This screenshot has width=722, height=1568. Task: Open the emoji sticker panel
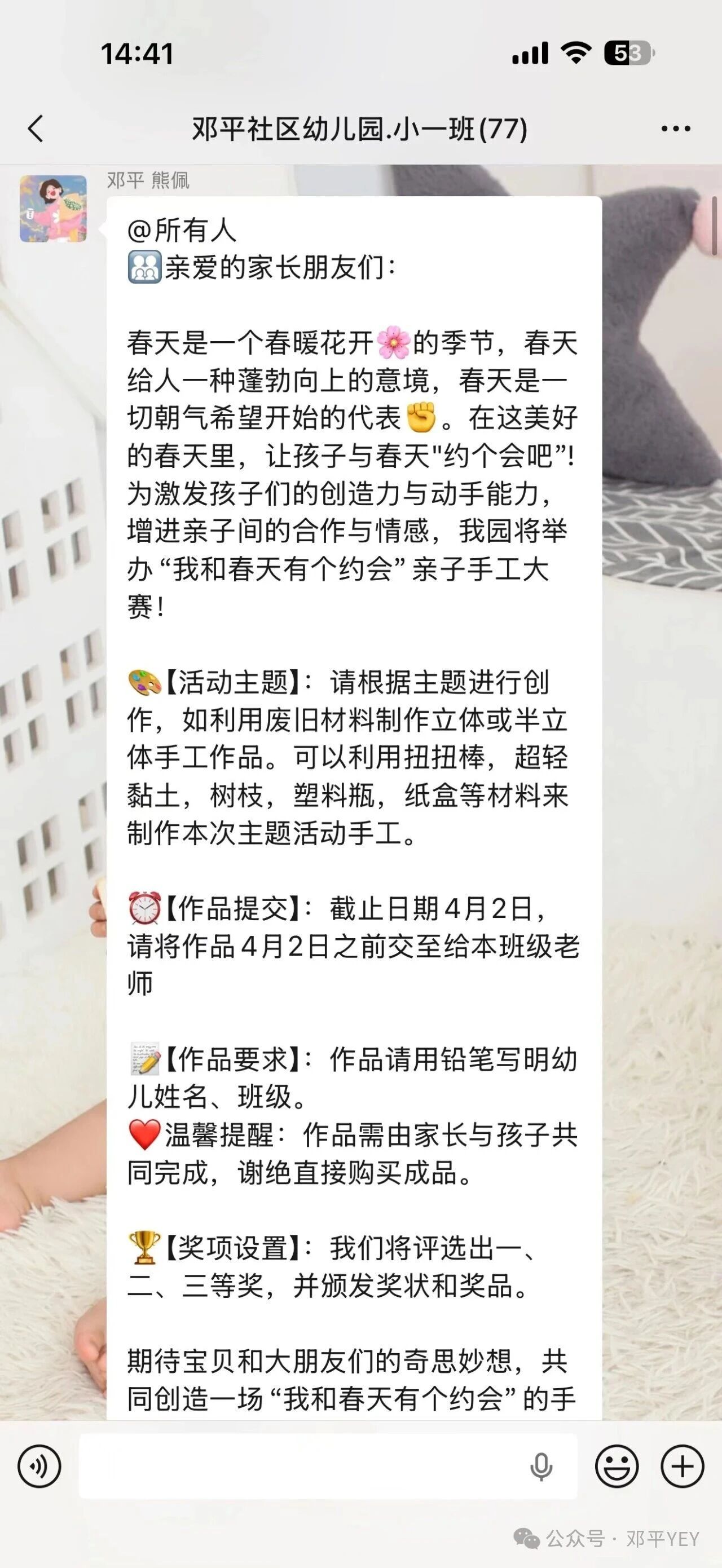pos(616,1467)
